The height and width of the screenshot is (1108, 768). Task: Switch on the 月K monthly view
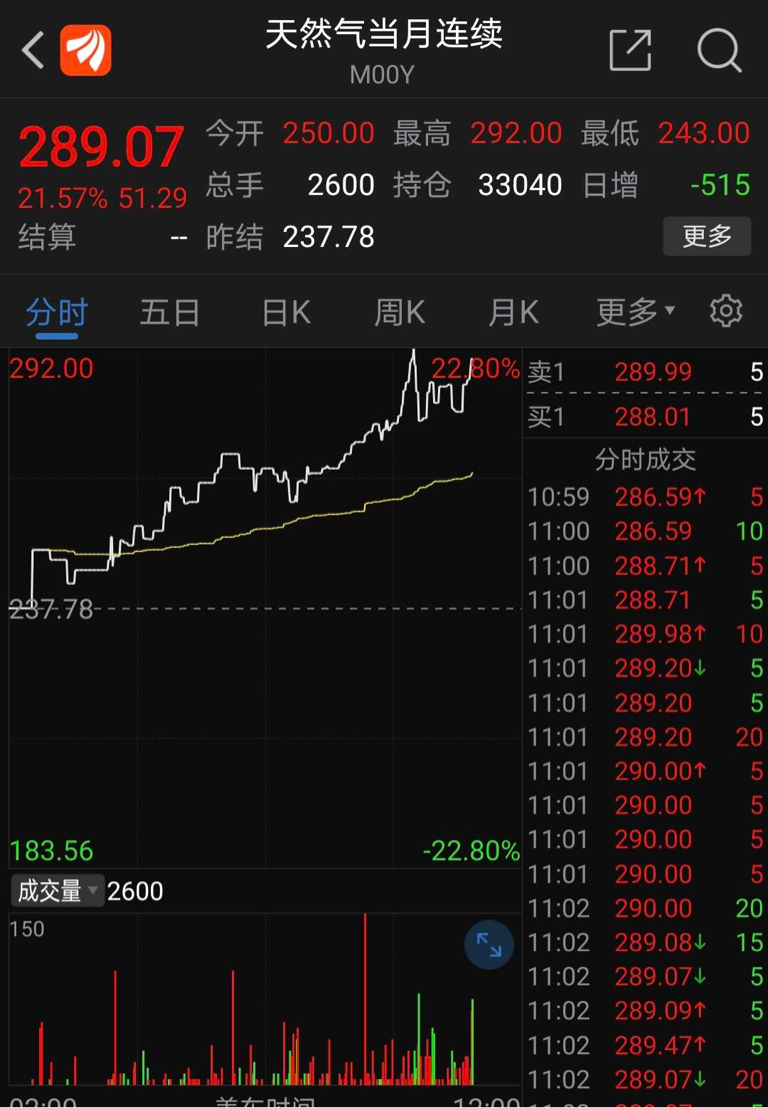(512, 311)
